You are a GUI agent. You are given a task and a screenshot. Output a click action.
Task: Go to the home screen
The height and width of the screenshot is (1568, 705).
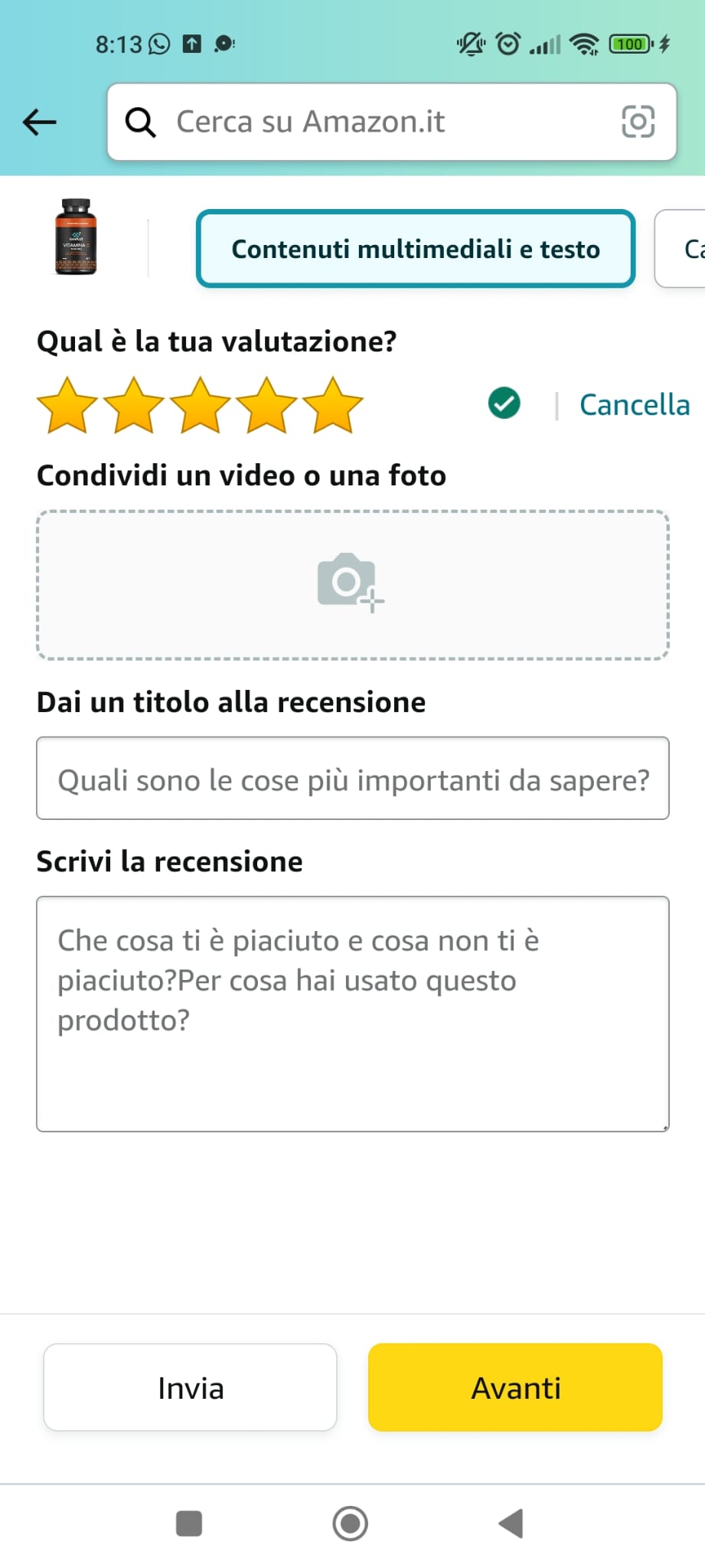351,1524
